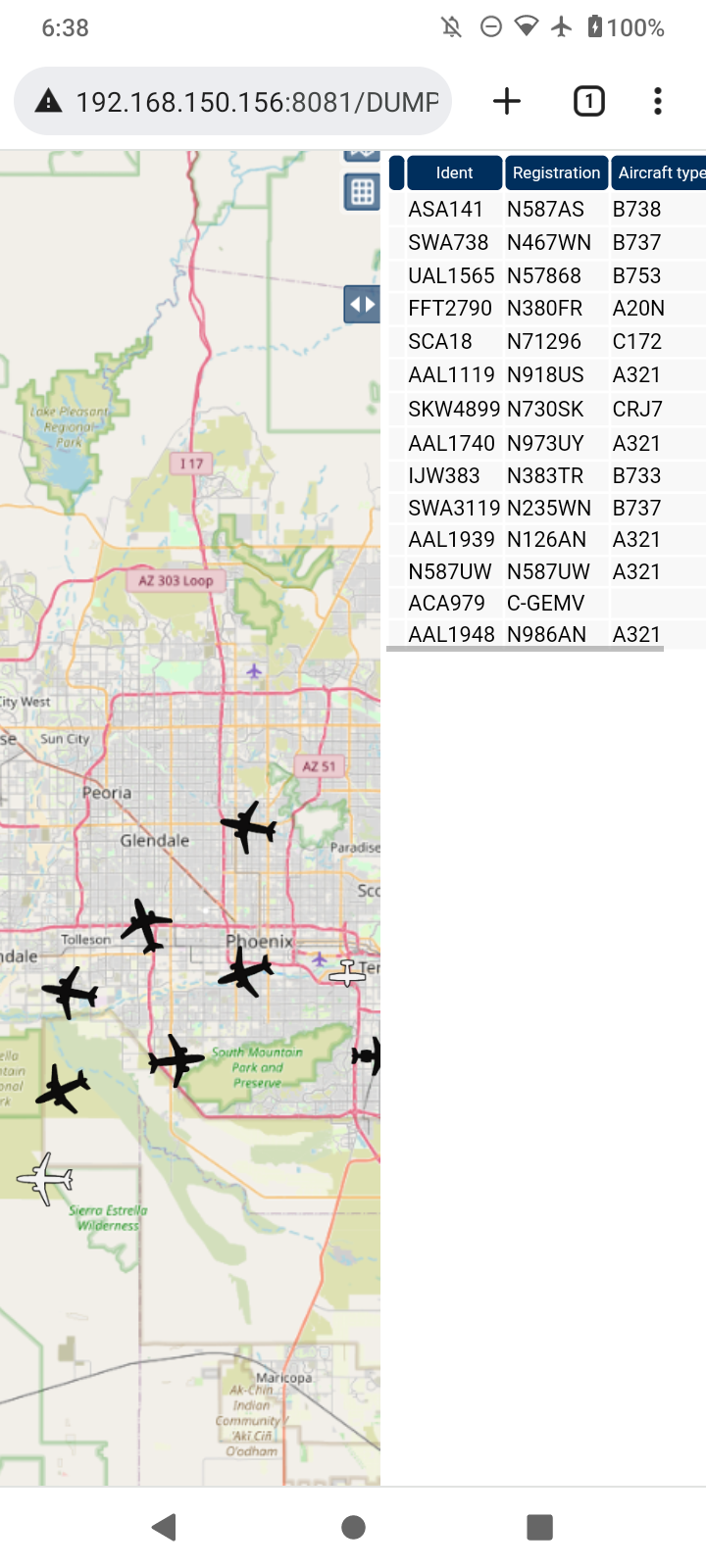
Task: Open the tab switcher
Action: tap(588, 101)
